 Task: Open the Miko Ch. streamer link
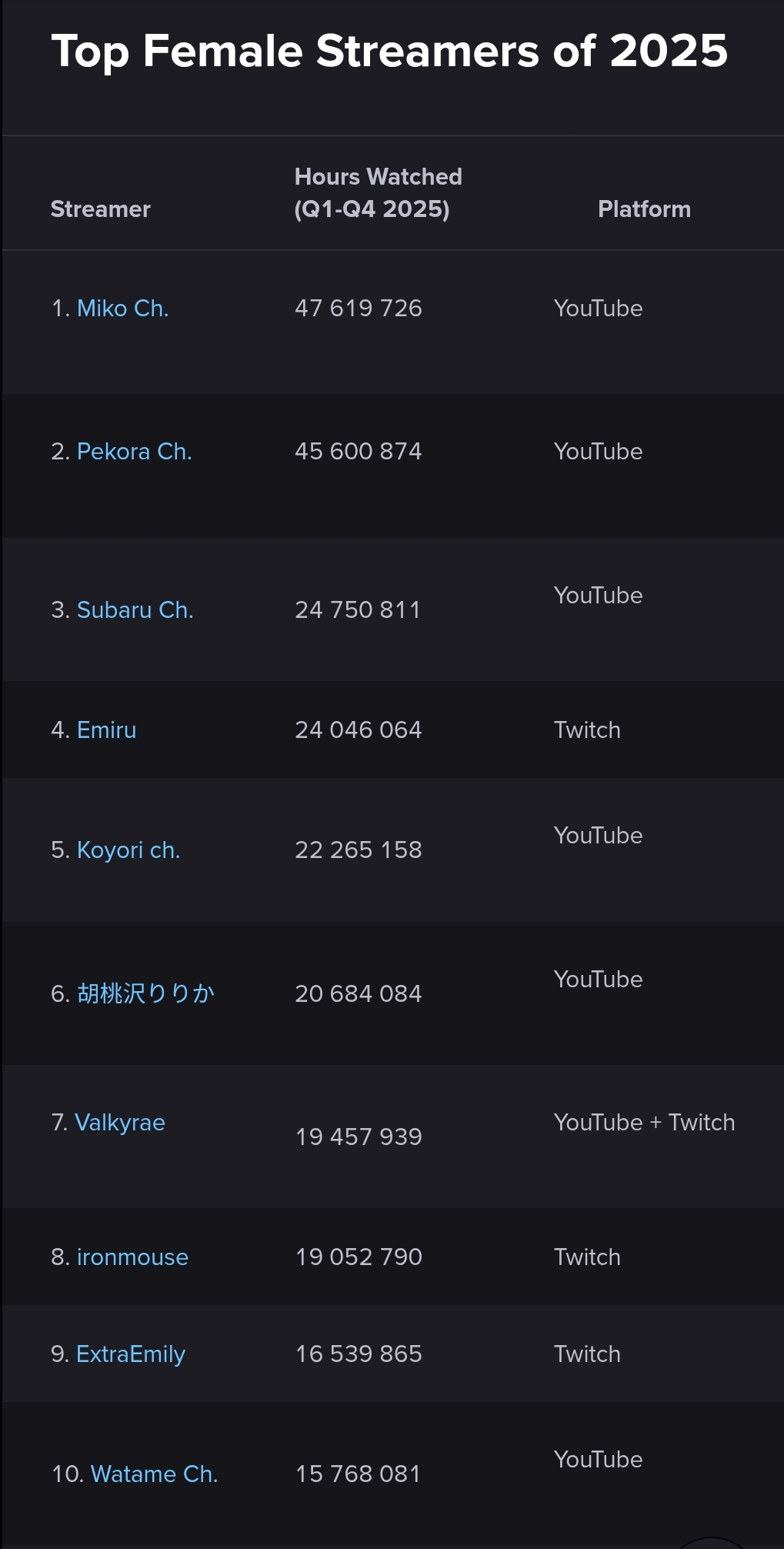(122, 309)
